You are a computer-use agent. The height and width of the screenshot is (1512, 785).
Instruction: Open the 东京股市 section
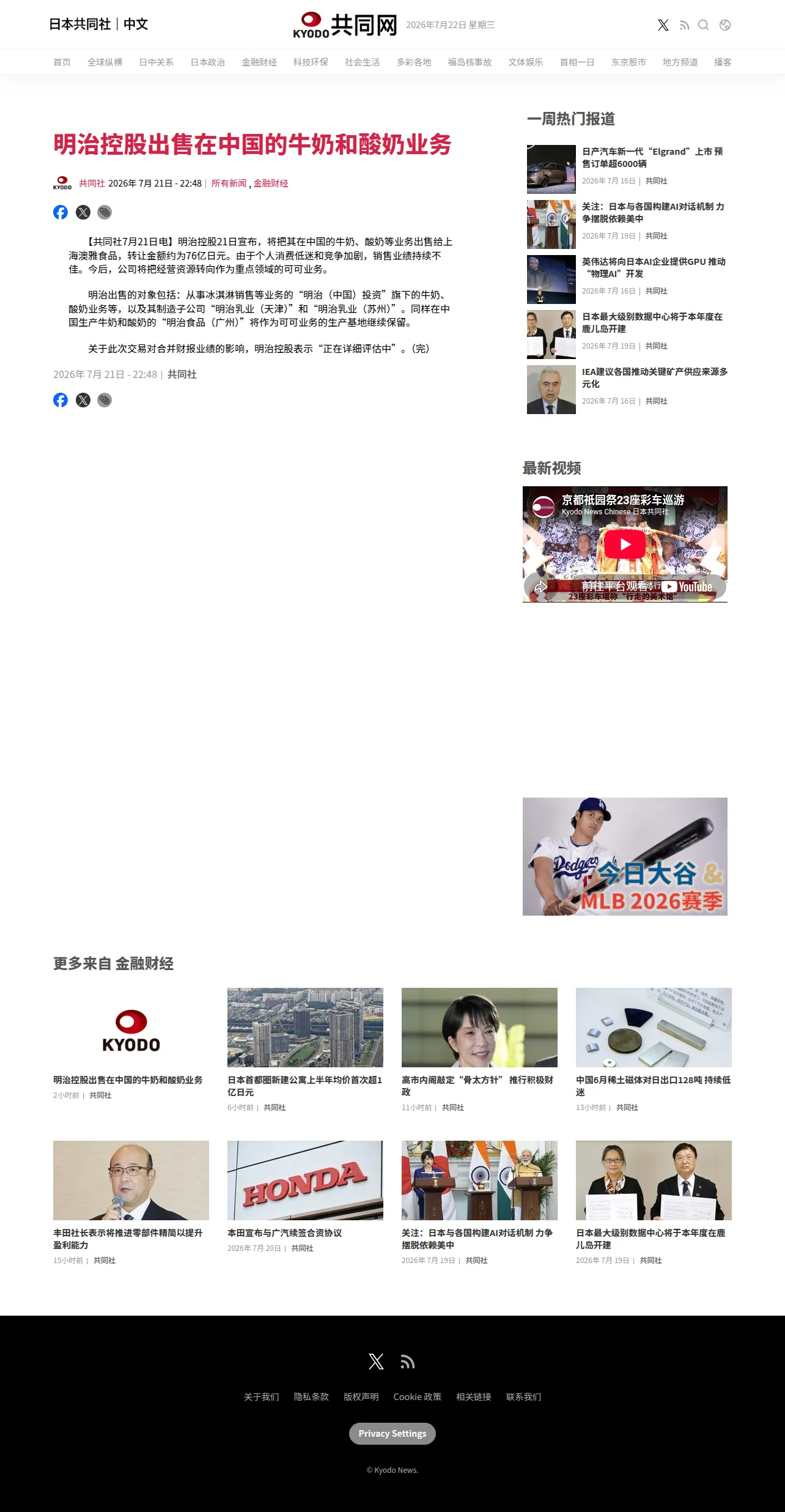pyautogui.click(x=628, y=62)
